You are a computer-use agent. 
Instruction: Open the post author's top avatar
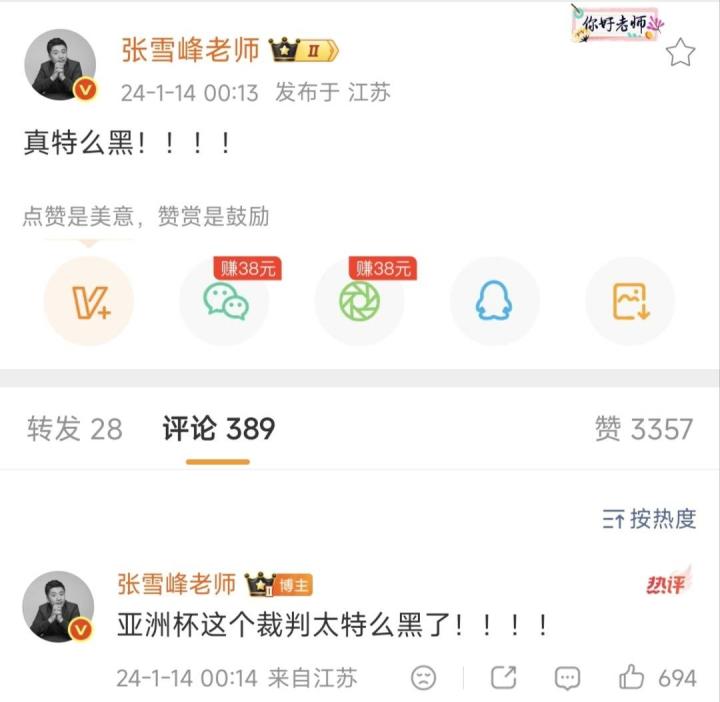tap(61, 66)
